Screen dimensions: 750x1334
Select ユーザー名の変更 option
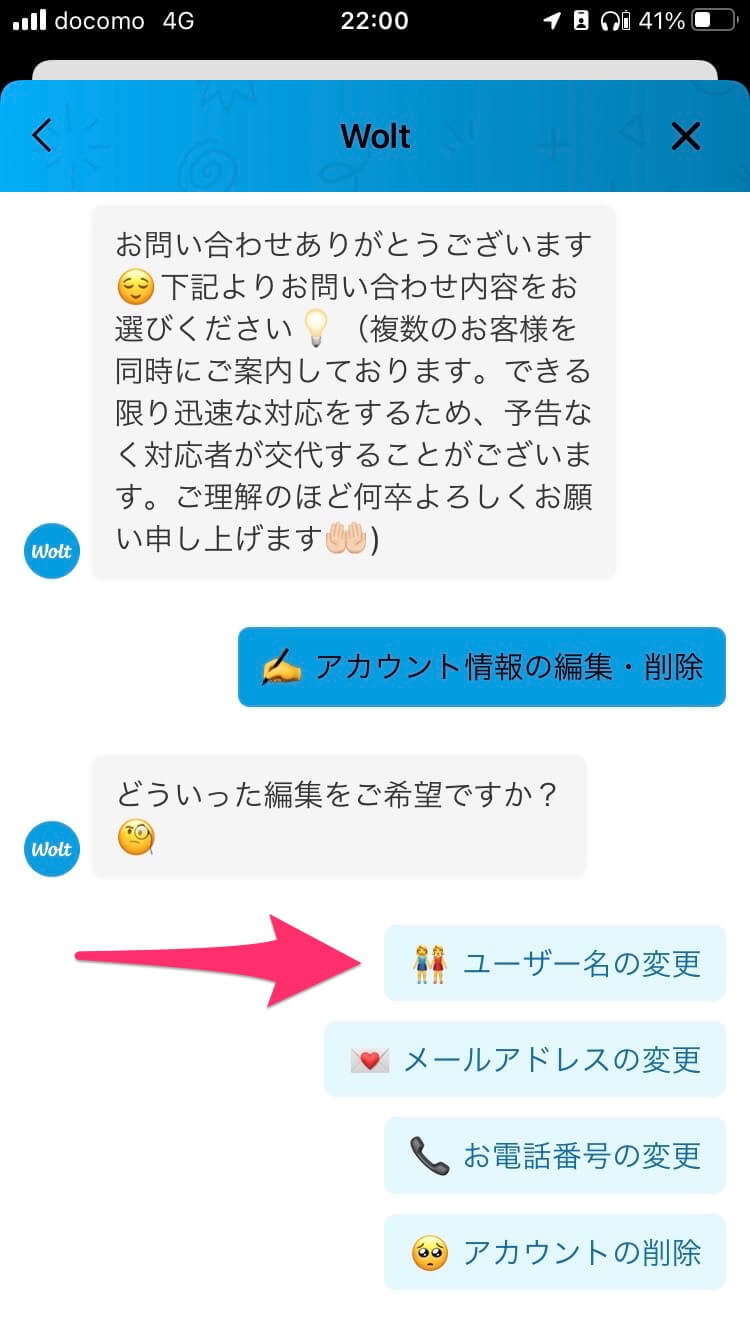pyautogui.click(x=555, y=963)
